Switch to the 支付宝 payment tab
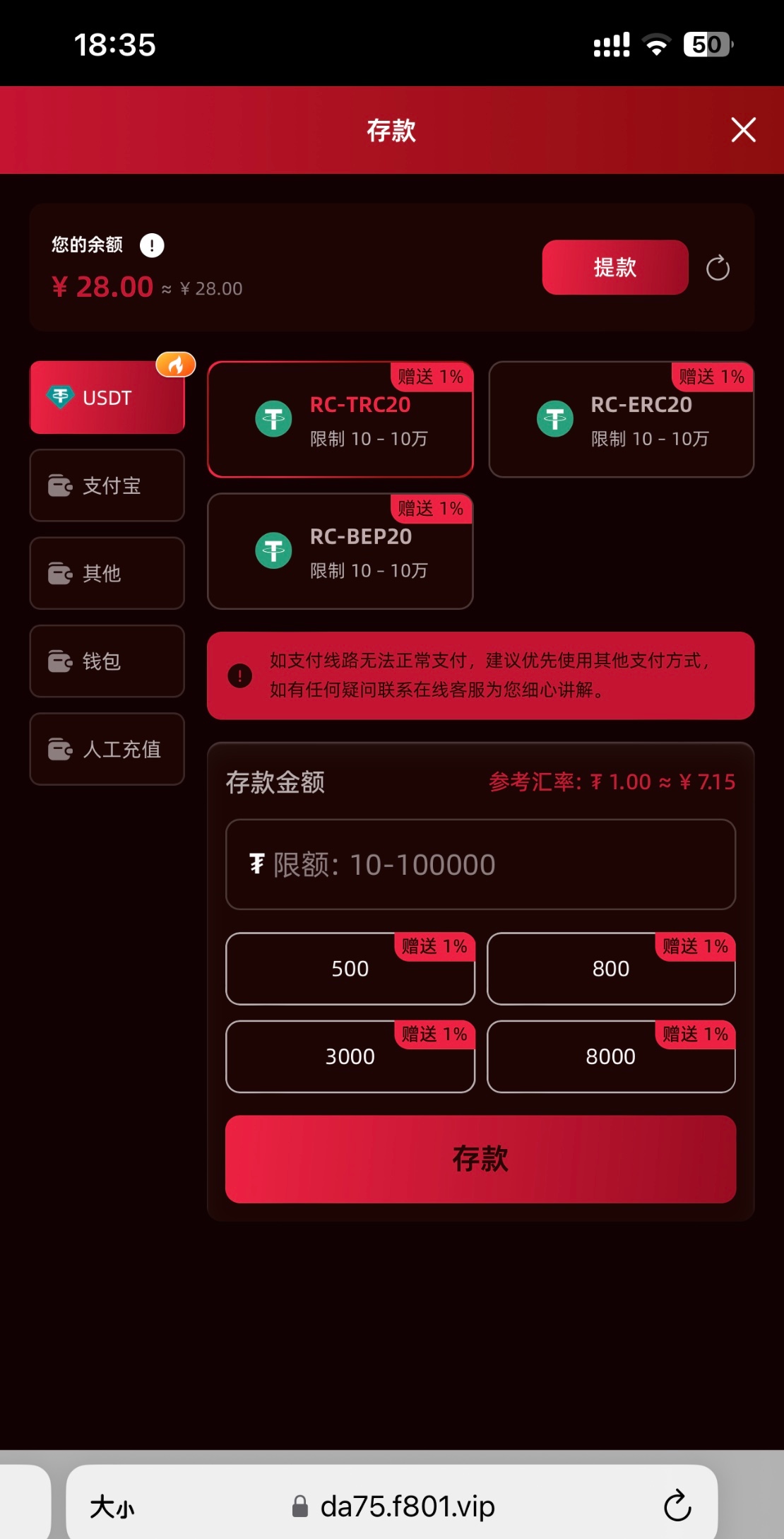 pos(107,485)
